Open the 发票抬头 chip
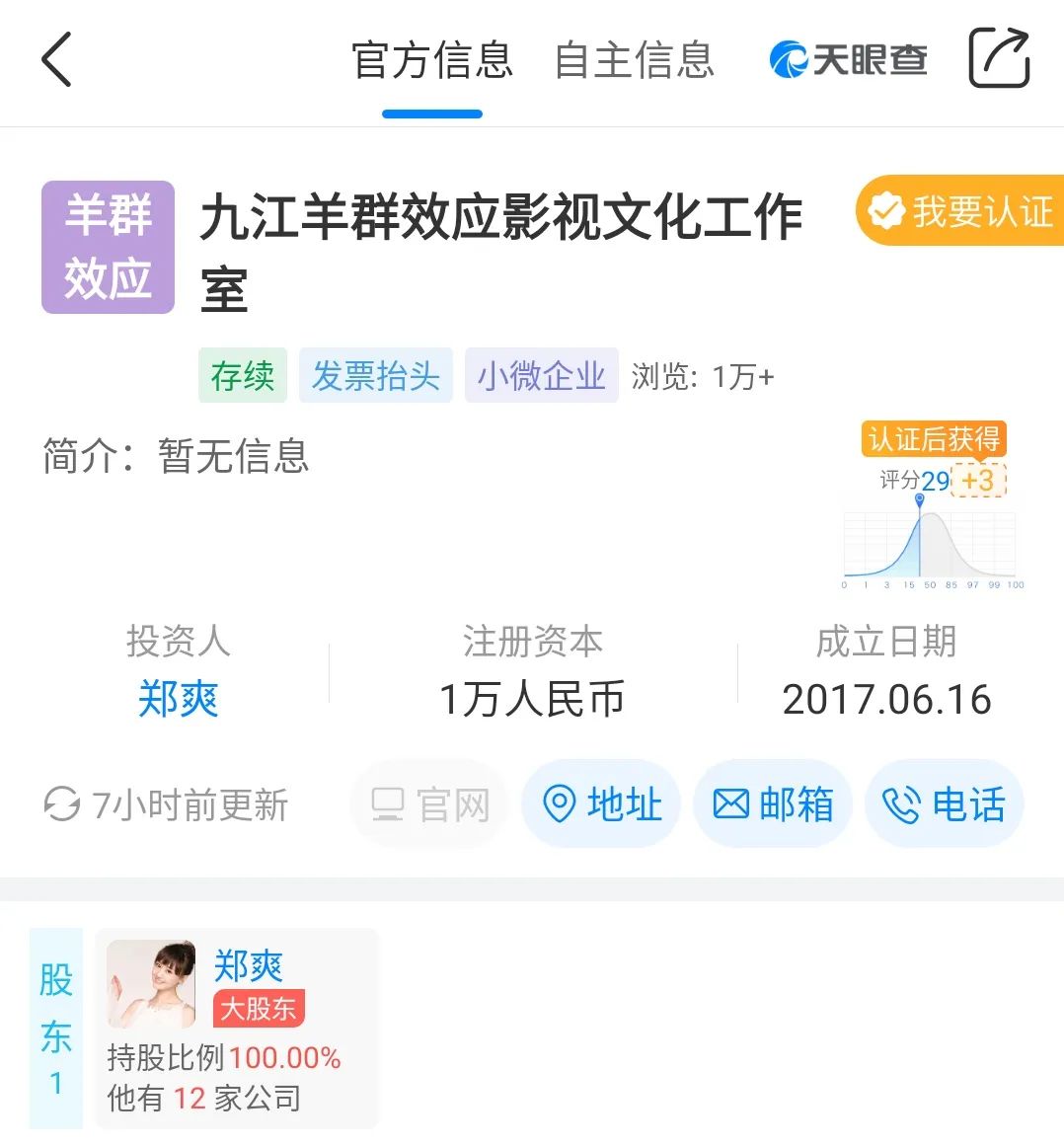Image resolution: width=1064 pixels, height=1146 pixels. coord(376,376)
